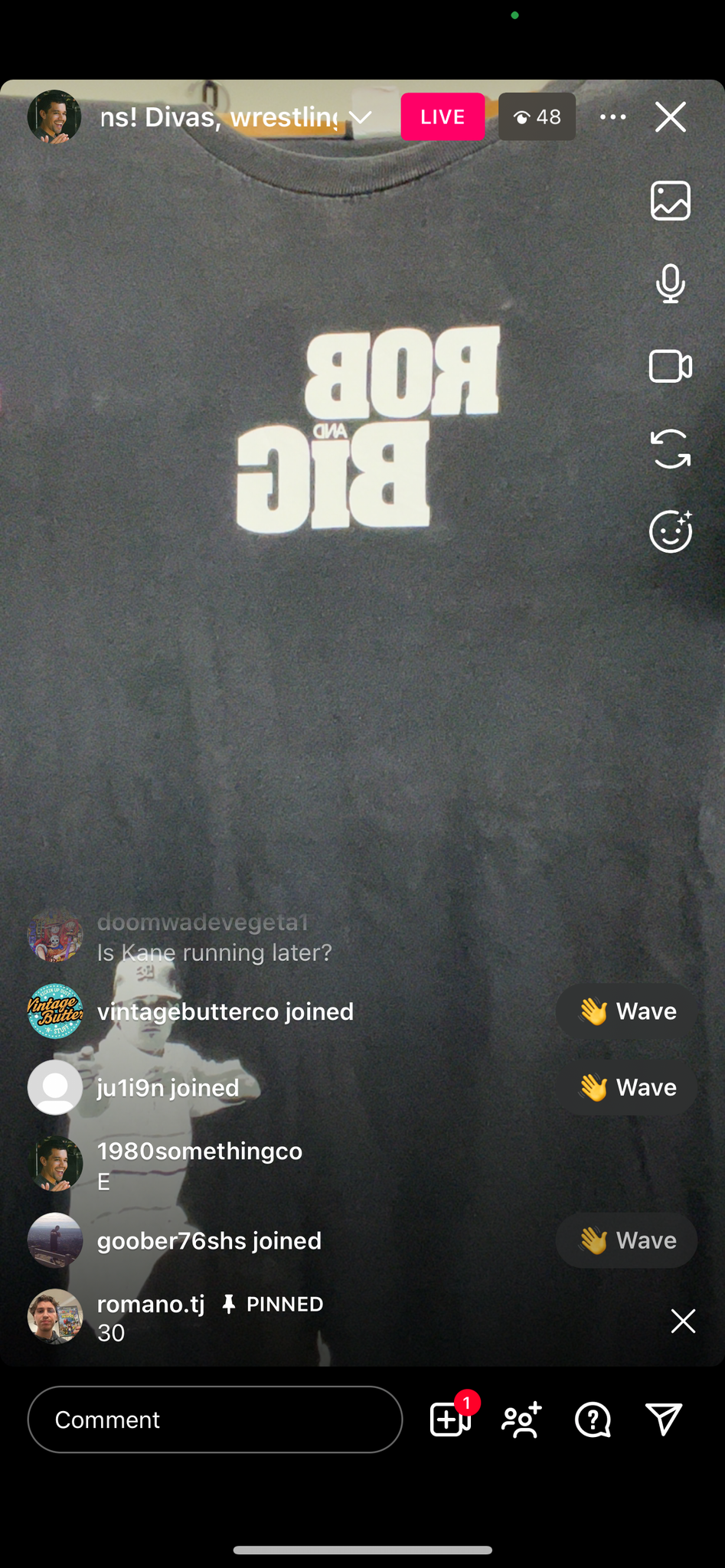Close the live video screen
This screenshot has height=1568, width=725.
[x=670, y=117]
